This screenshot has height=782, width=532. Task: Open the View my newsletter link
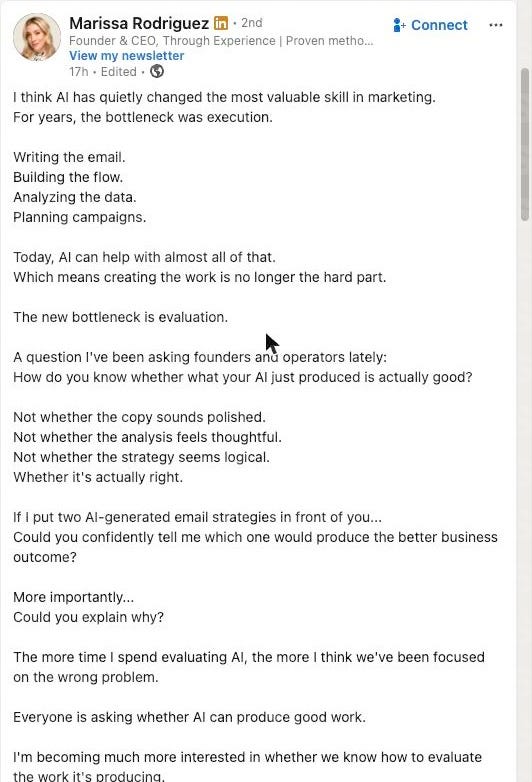tap(127, 55)
